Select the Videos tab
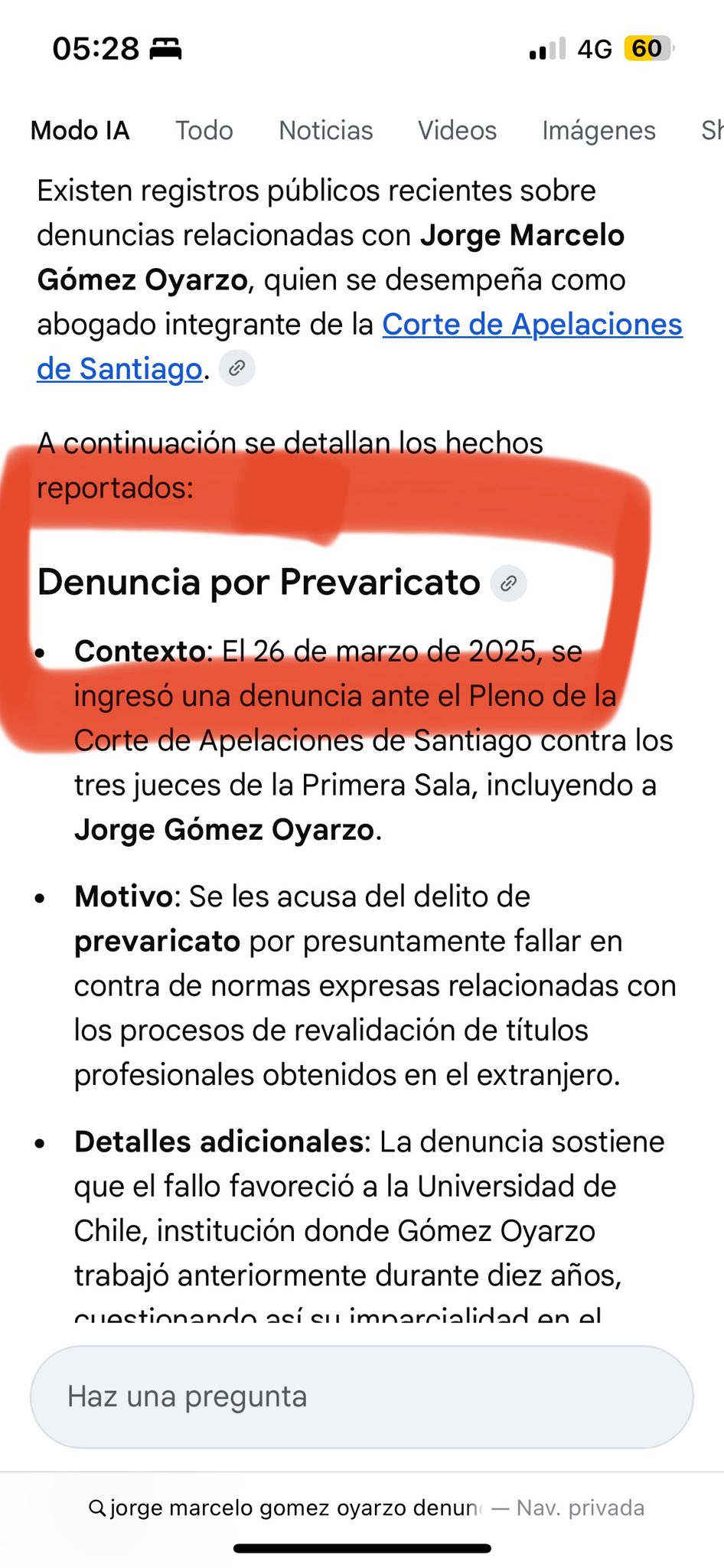The height and width of the screenshot is (1568, 724). [x=457, y=130]
